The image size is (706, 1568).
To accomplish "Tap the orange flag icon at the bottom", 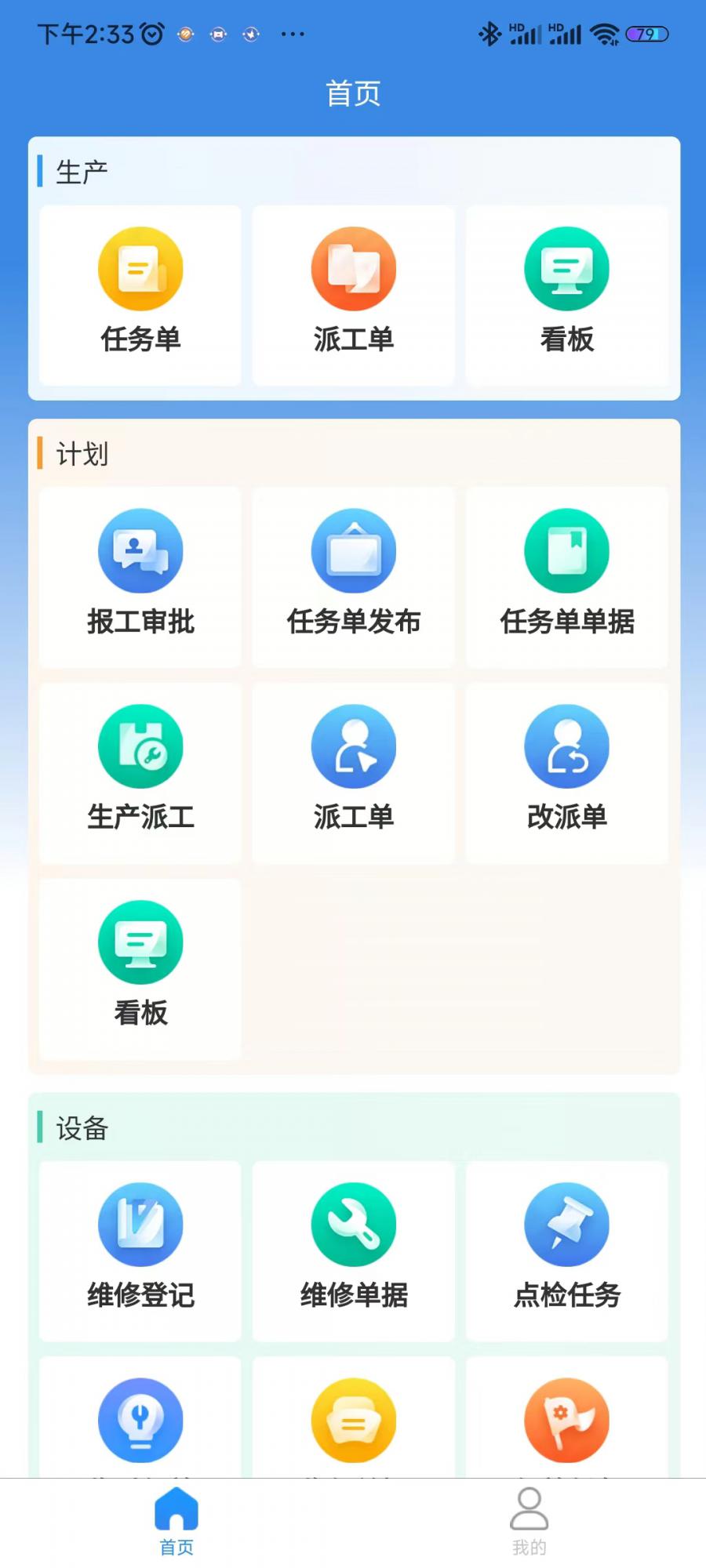I will pos(567,1421).
